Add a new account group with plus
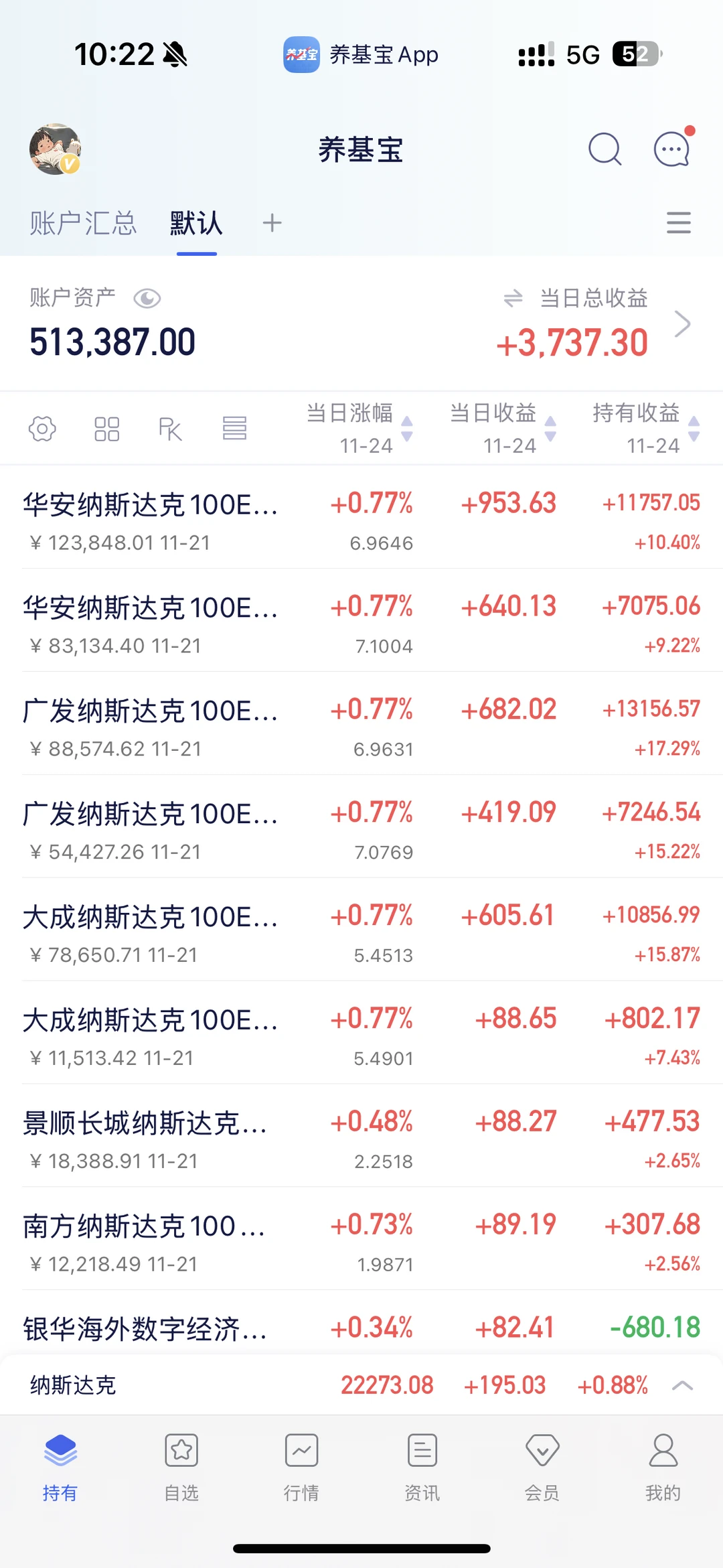Image resolution: width=723 pixels, height=1568 pixels. pos(272,223)
